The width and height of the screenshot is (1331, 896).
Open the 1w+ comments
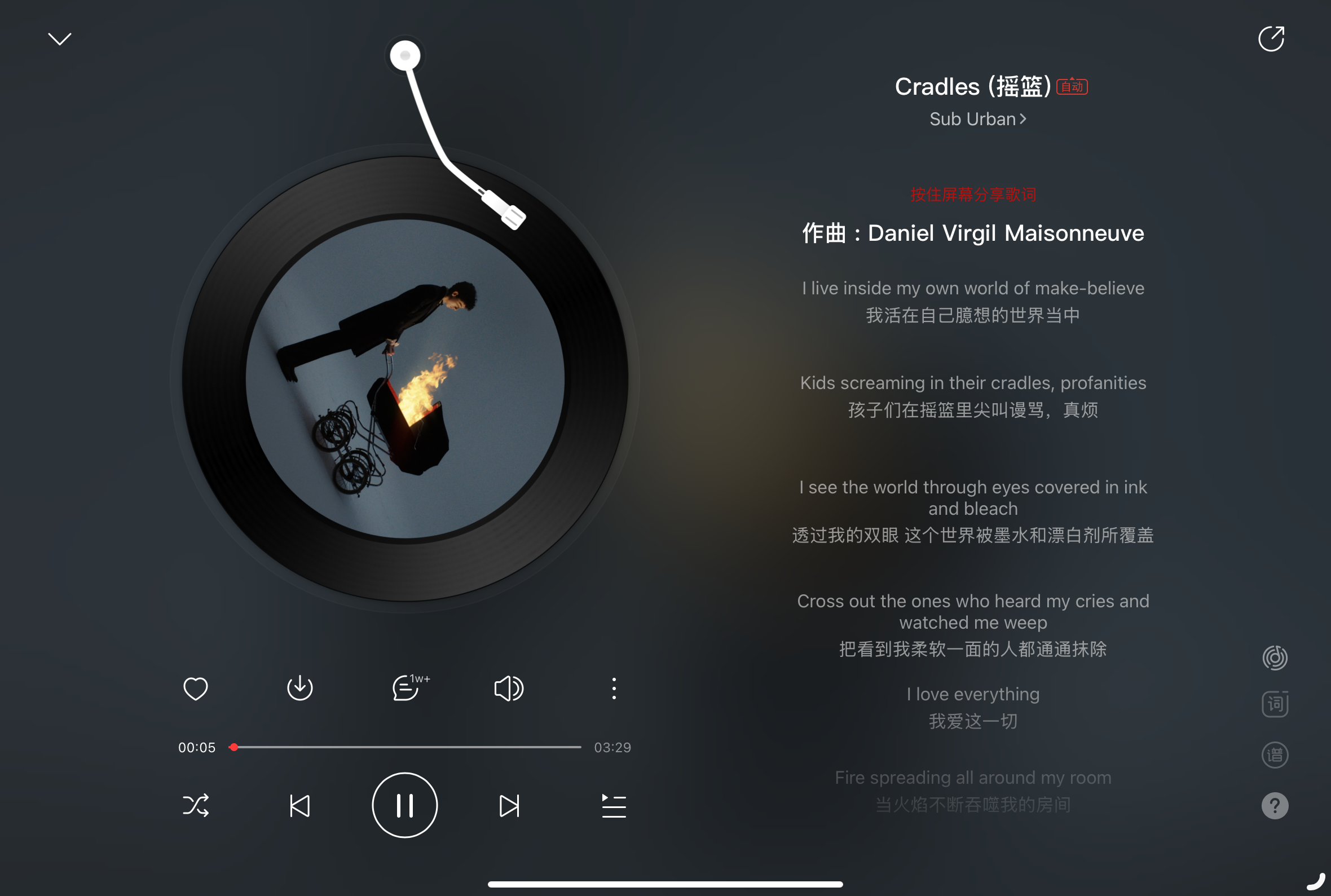click(x=407, y=688)
